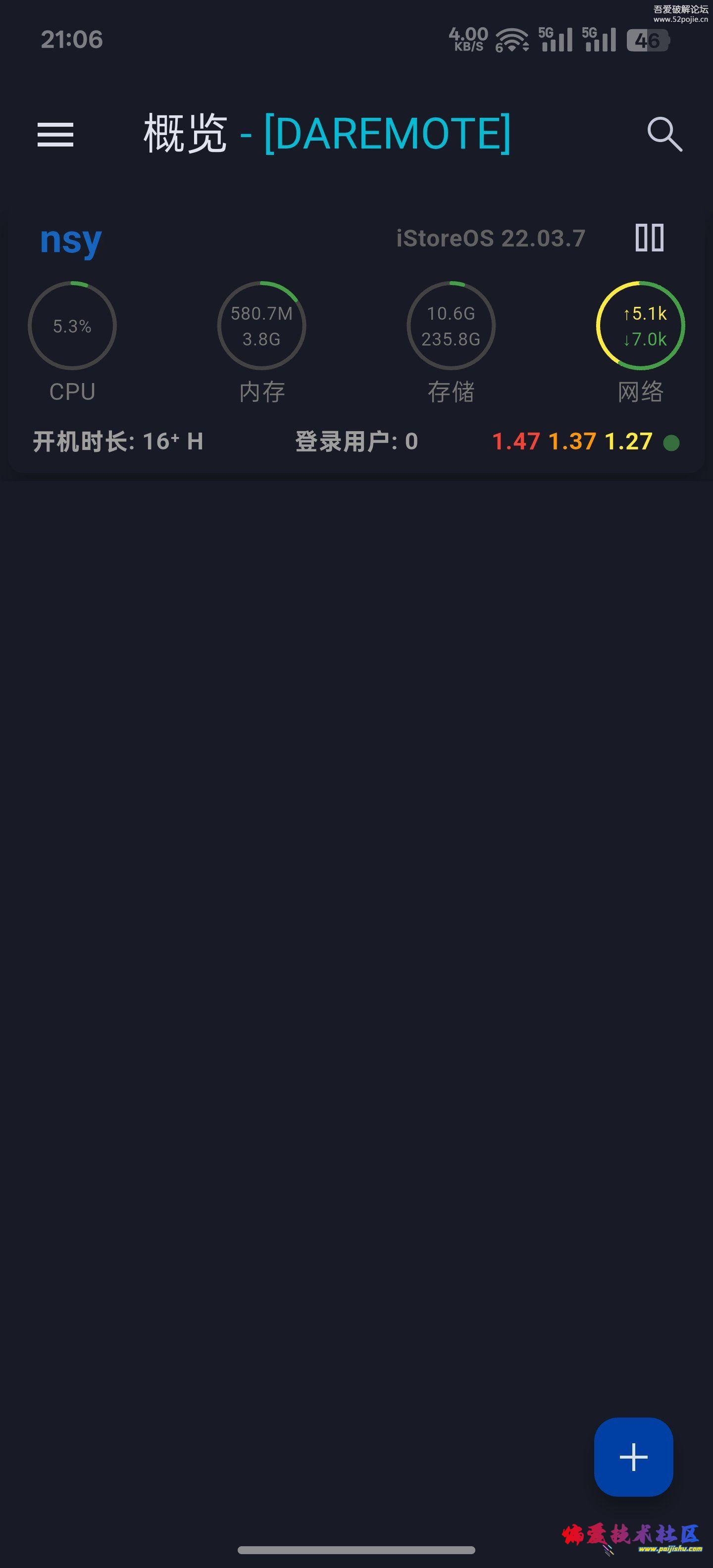Open the search magnifier icon
Image resolution: width=713 pixels, height=1568 pixels.
664,134
